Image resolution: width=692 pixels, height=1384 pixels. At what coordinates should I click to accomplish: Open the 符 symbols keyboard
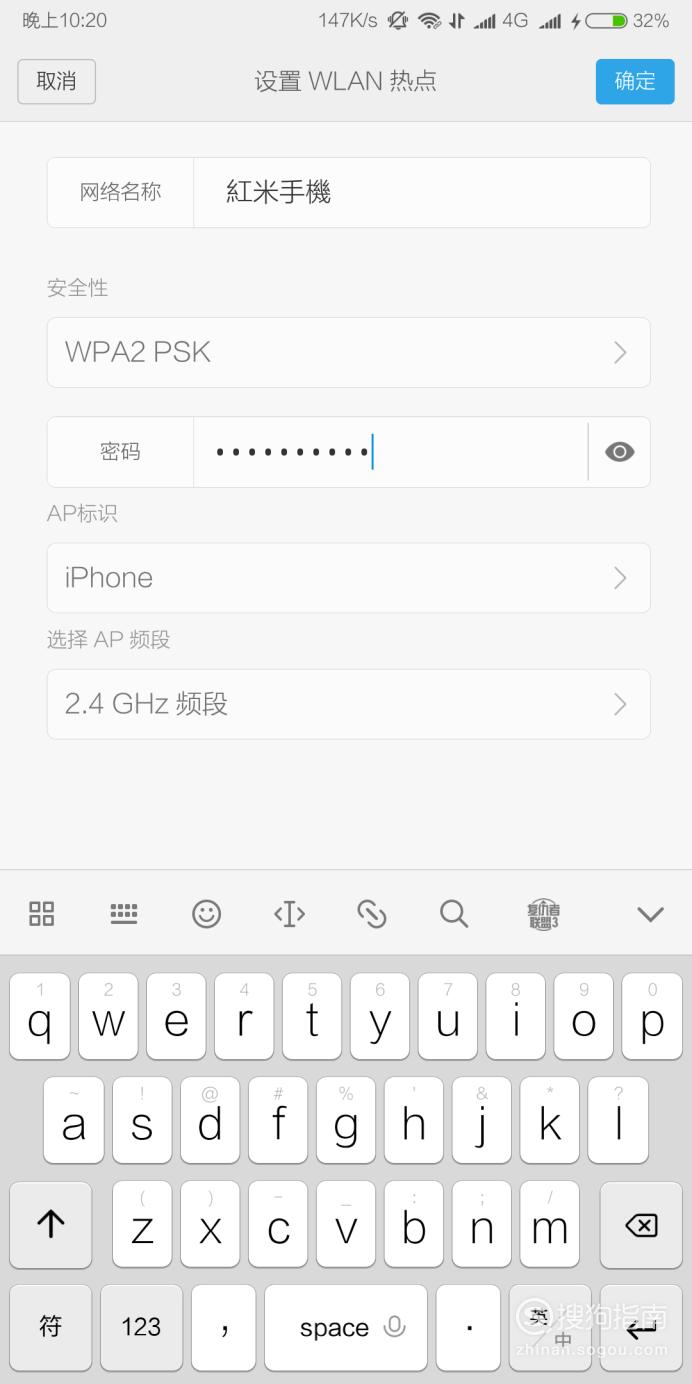pyautogui.click(x=51, y=1328)
